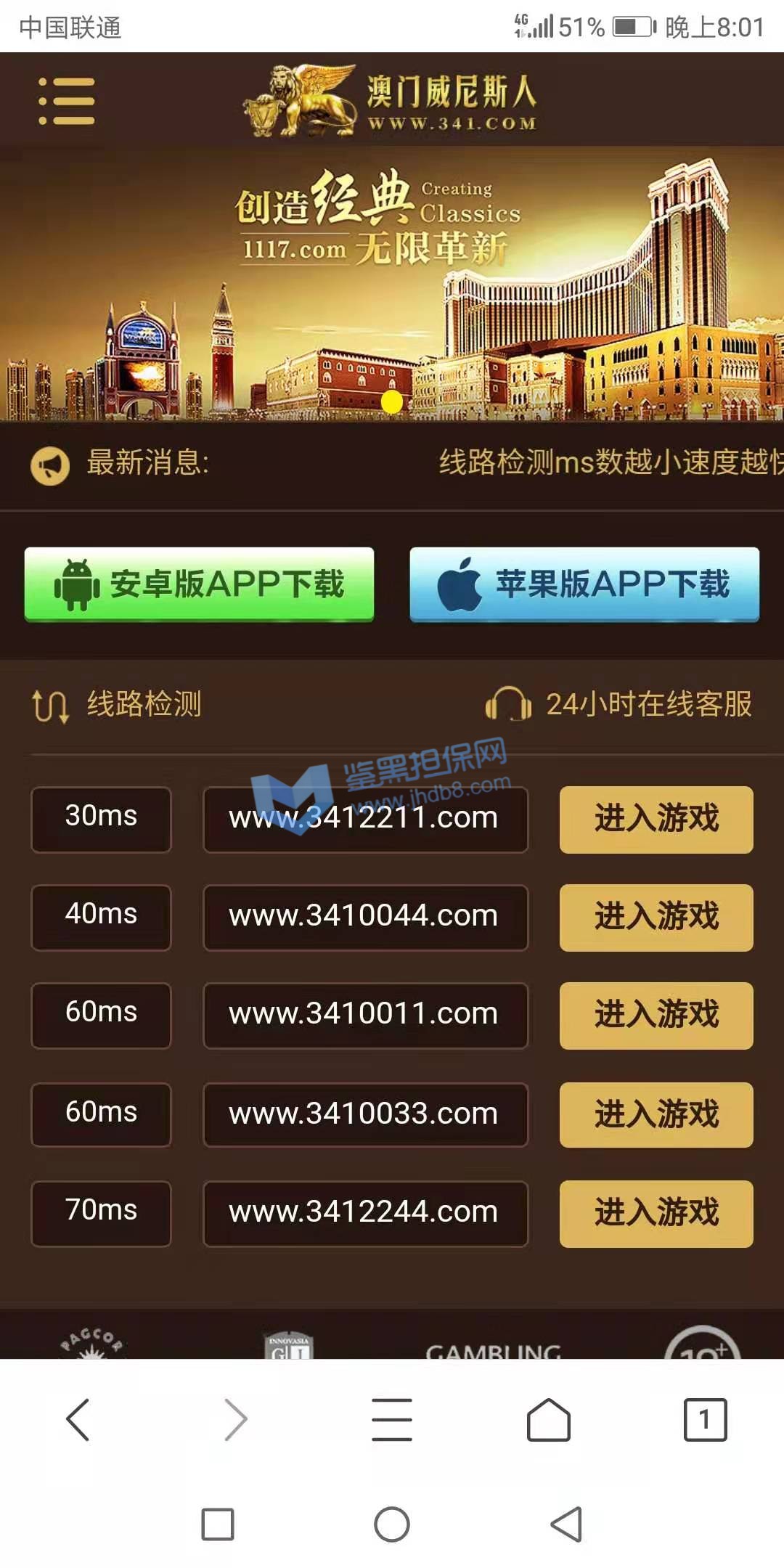This screenshot has height=1568, width=784.
Task: Enter game via www.3412244.com line
Action: pyautogui.click(x=656, y=1213)
